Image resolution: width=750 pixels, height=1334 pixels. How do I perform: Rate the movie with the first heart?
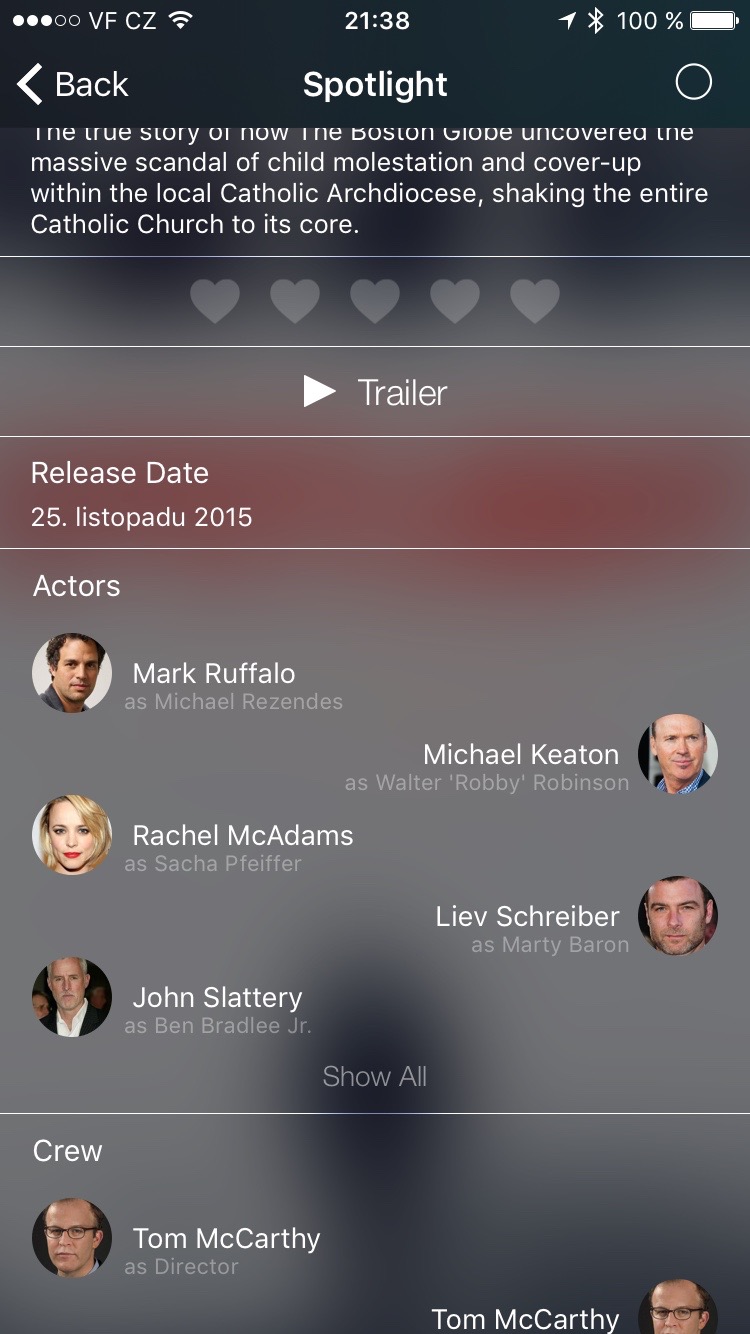click(215, 301)
